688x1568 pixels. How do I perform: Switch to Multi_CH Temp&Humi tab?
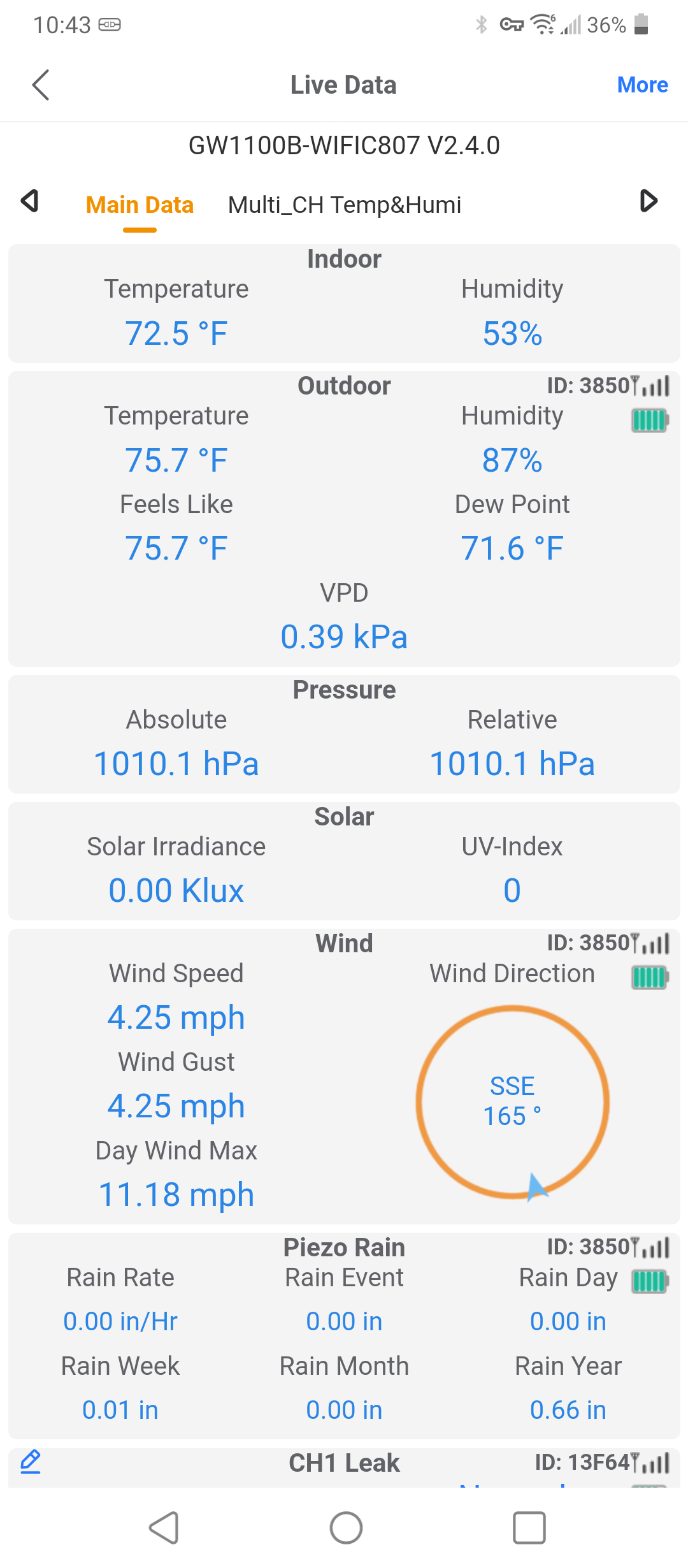(x=345, y=205)
